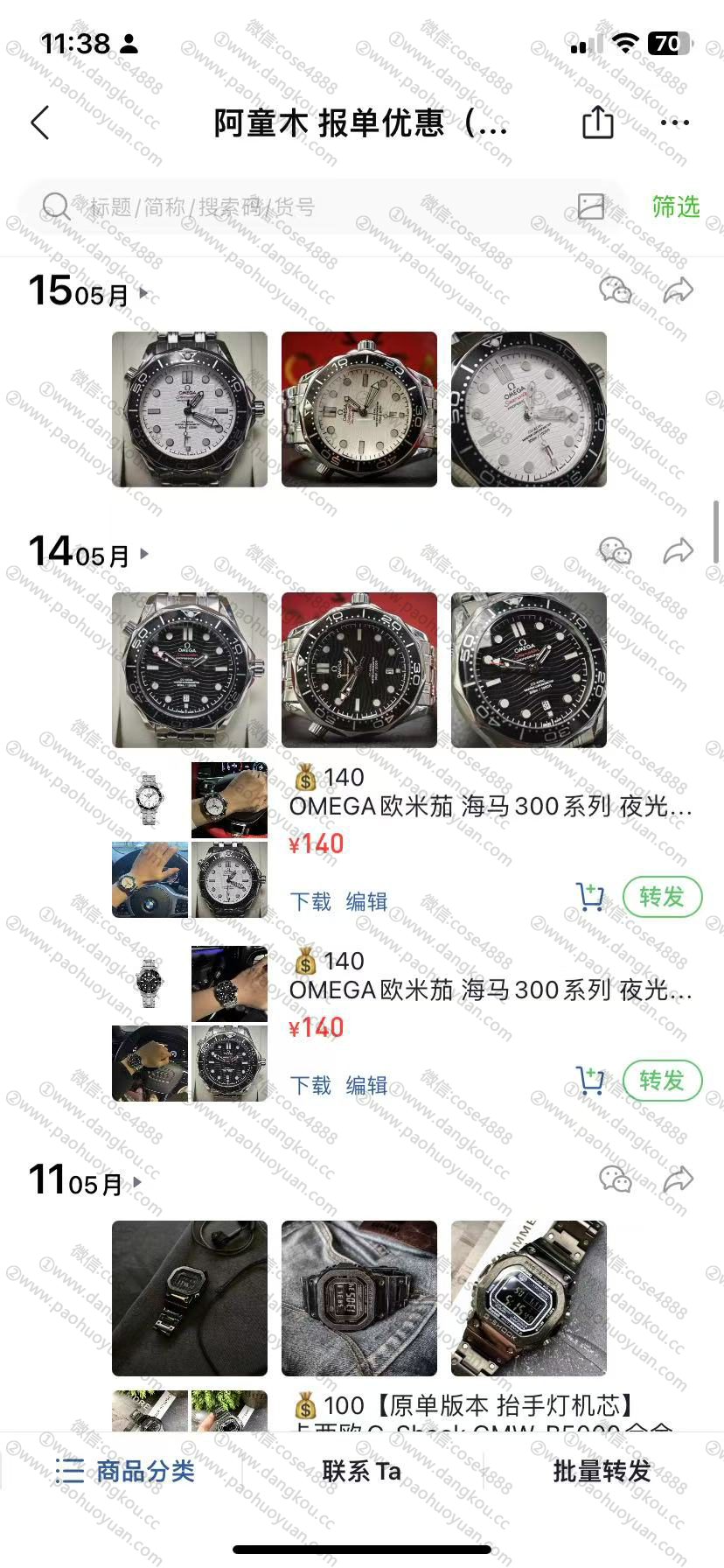Share the 15 05月 post to WeChat
724x1568 pixels.
616,290
